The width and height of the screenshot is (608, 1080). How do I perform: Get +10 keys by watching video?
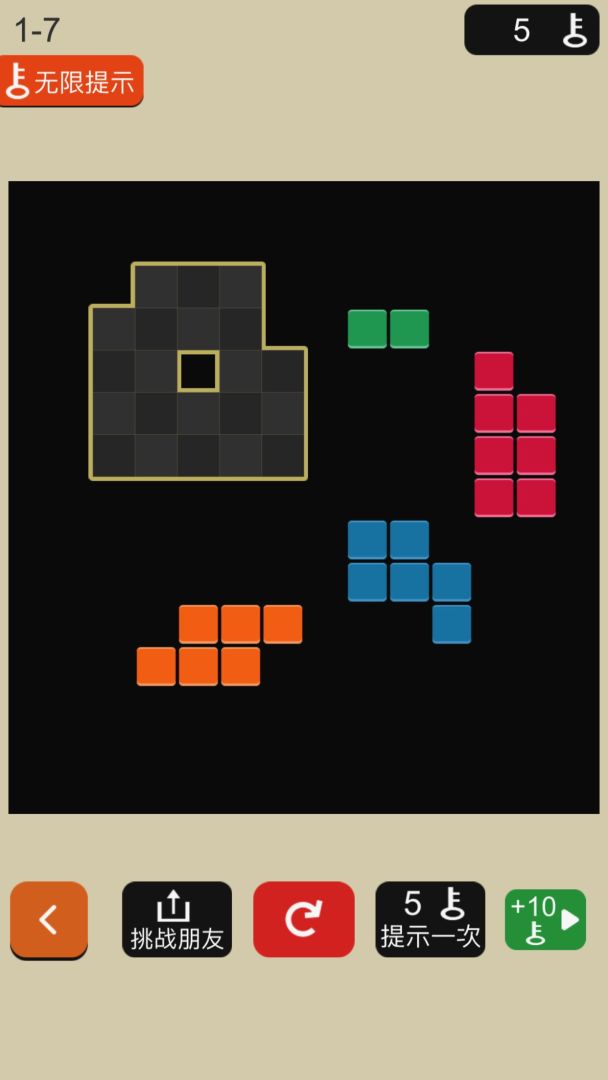(545, 919)
